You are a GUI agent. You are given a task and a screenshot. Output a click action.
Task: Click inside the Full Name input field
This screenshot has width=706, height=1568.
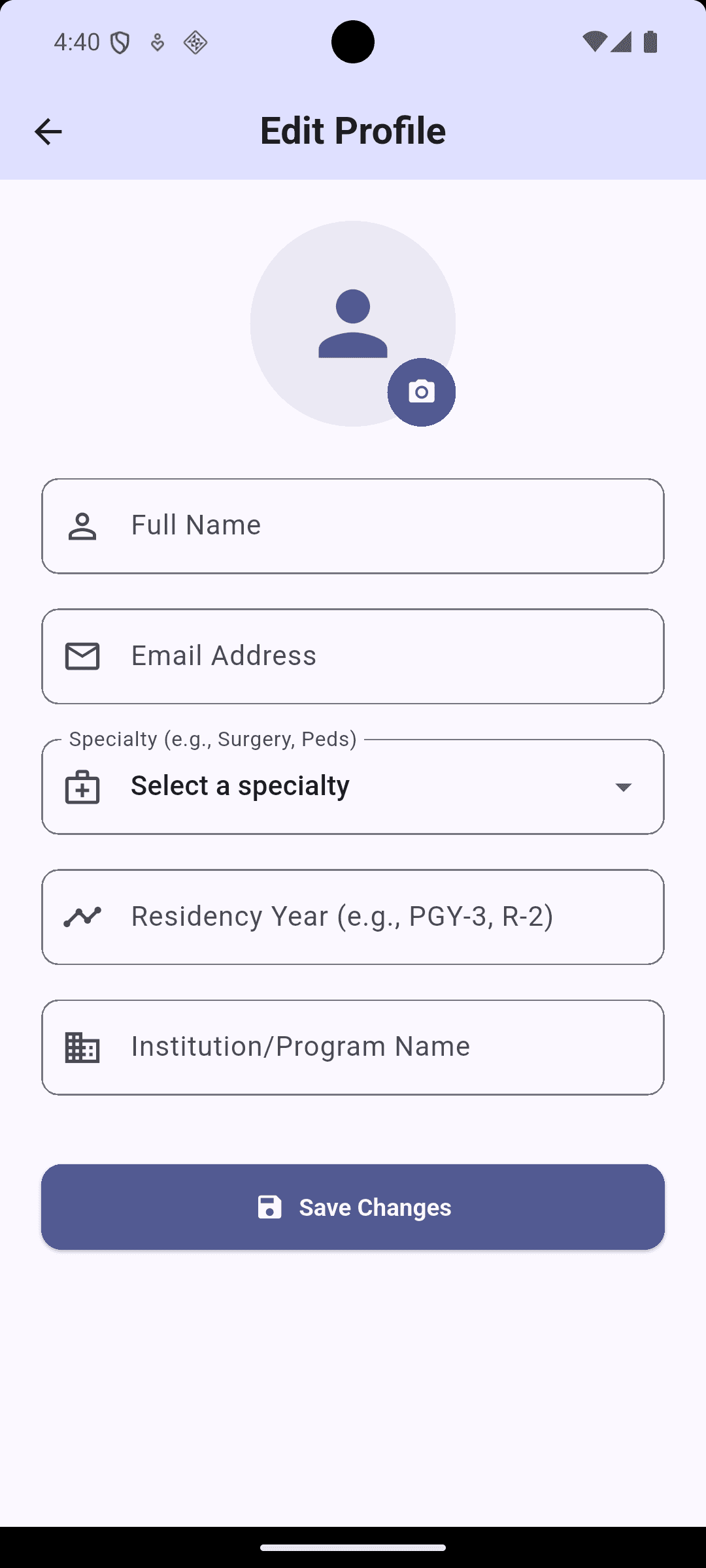click(x=353, y=525)
